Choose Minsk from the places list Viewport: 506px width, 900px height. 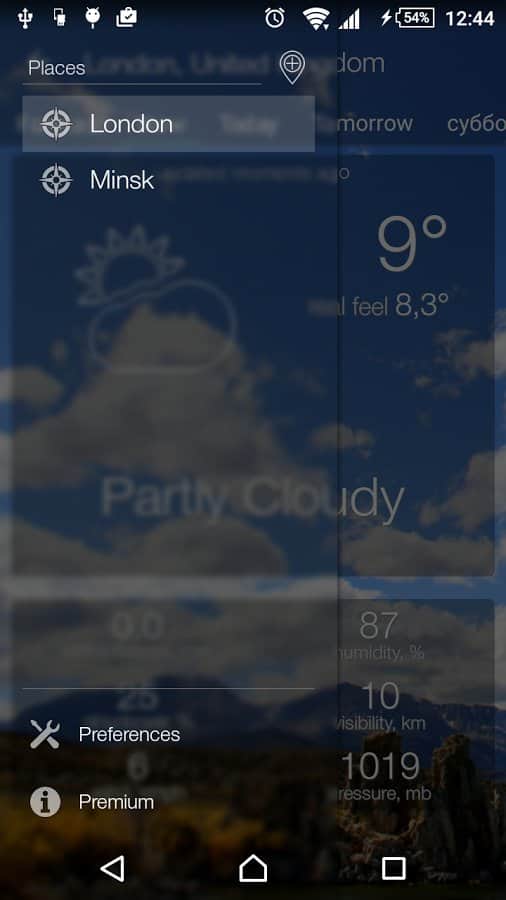click(x=169, y=180)
